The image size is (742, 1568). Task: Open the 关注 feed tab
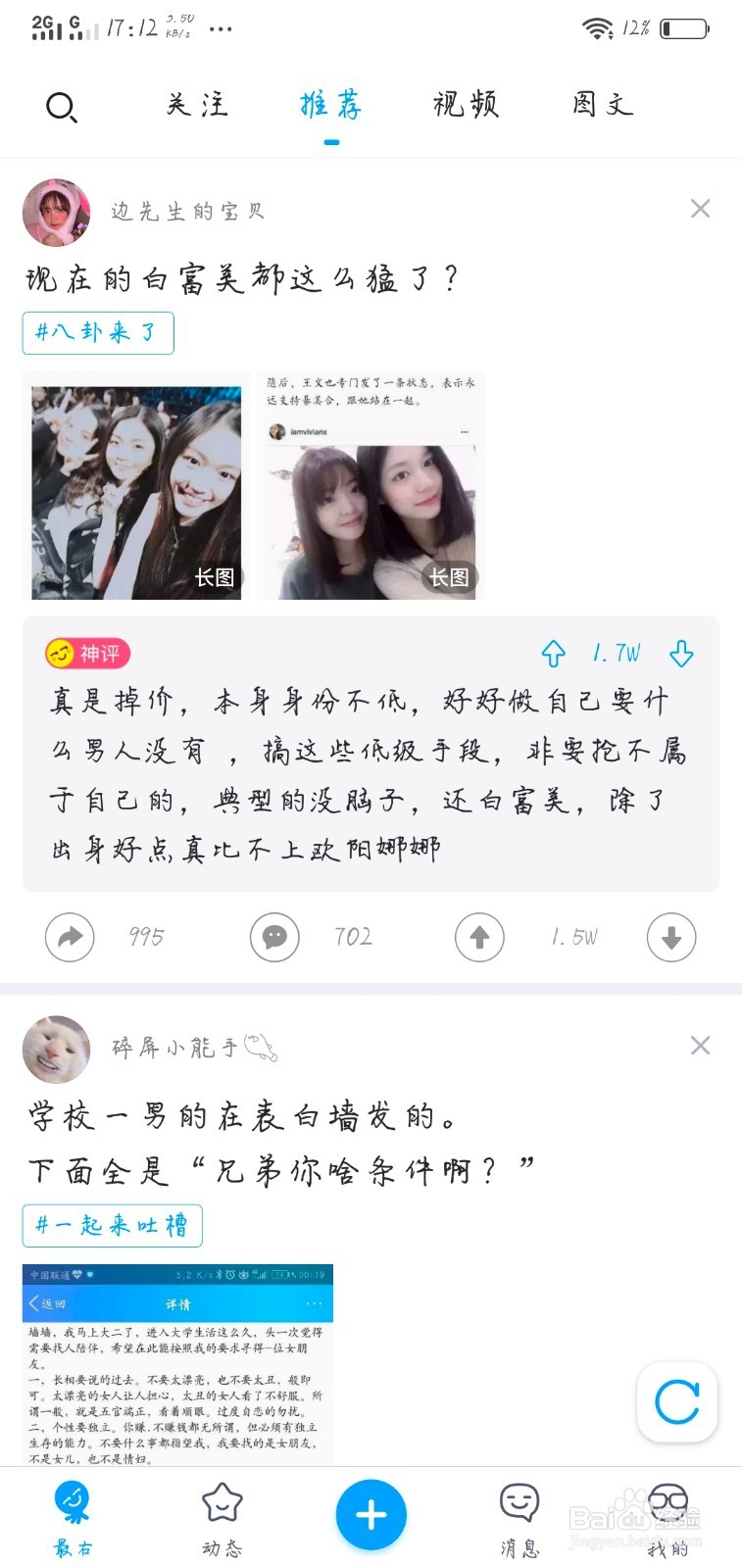pos(197,105)
